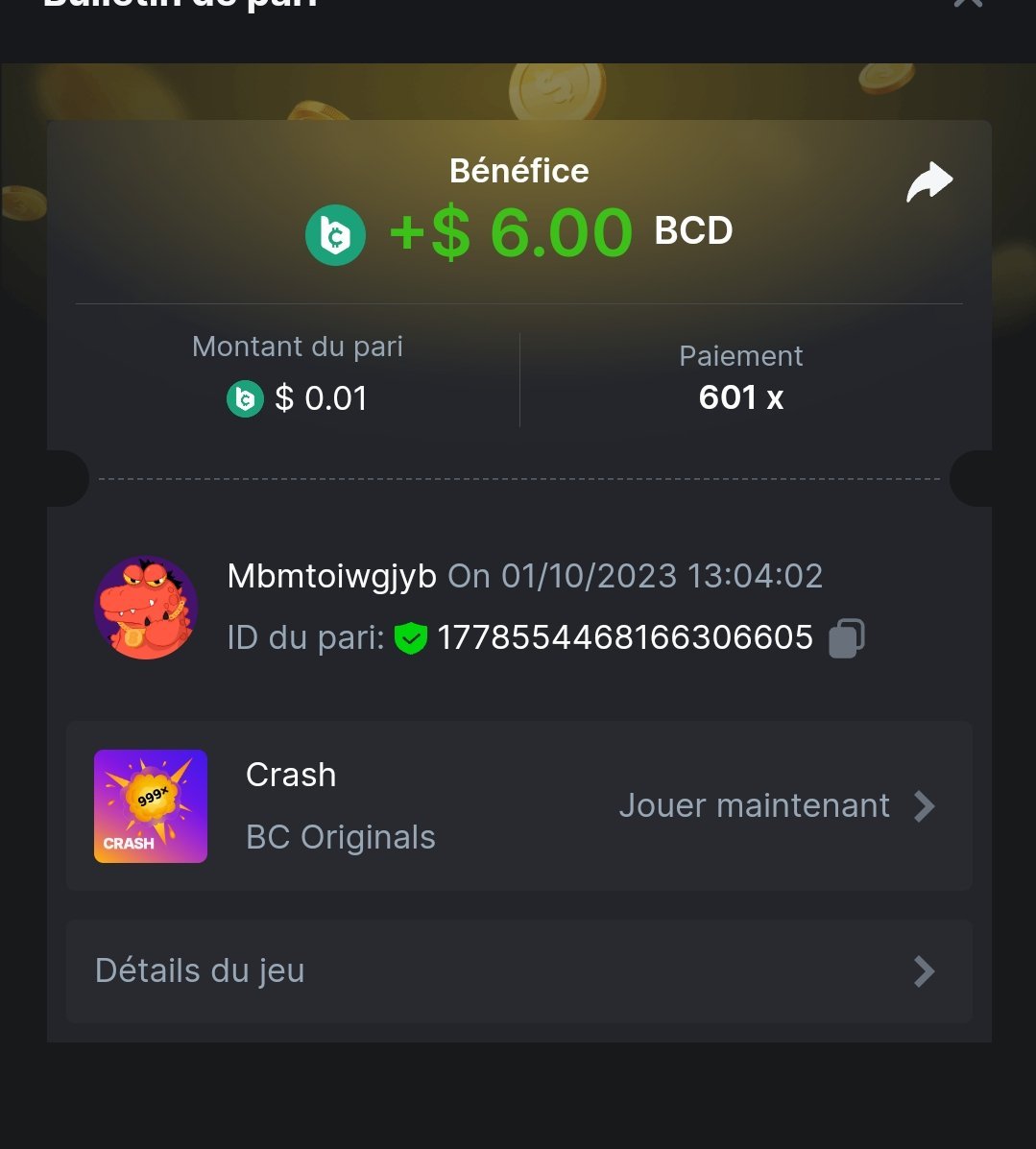
Task: Share this bet slip
Action: (x=928, y=182)
